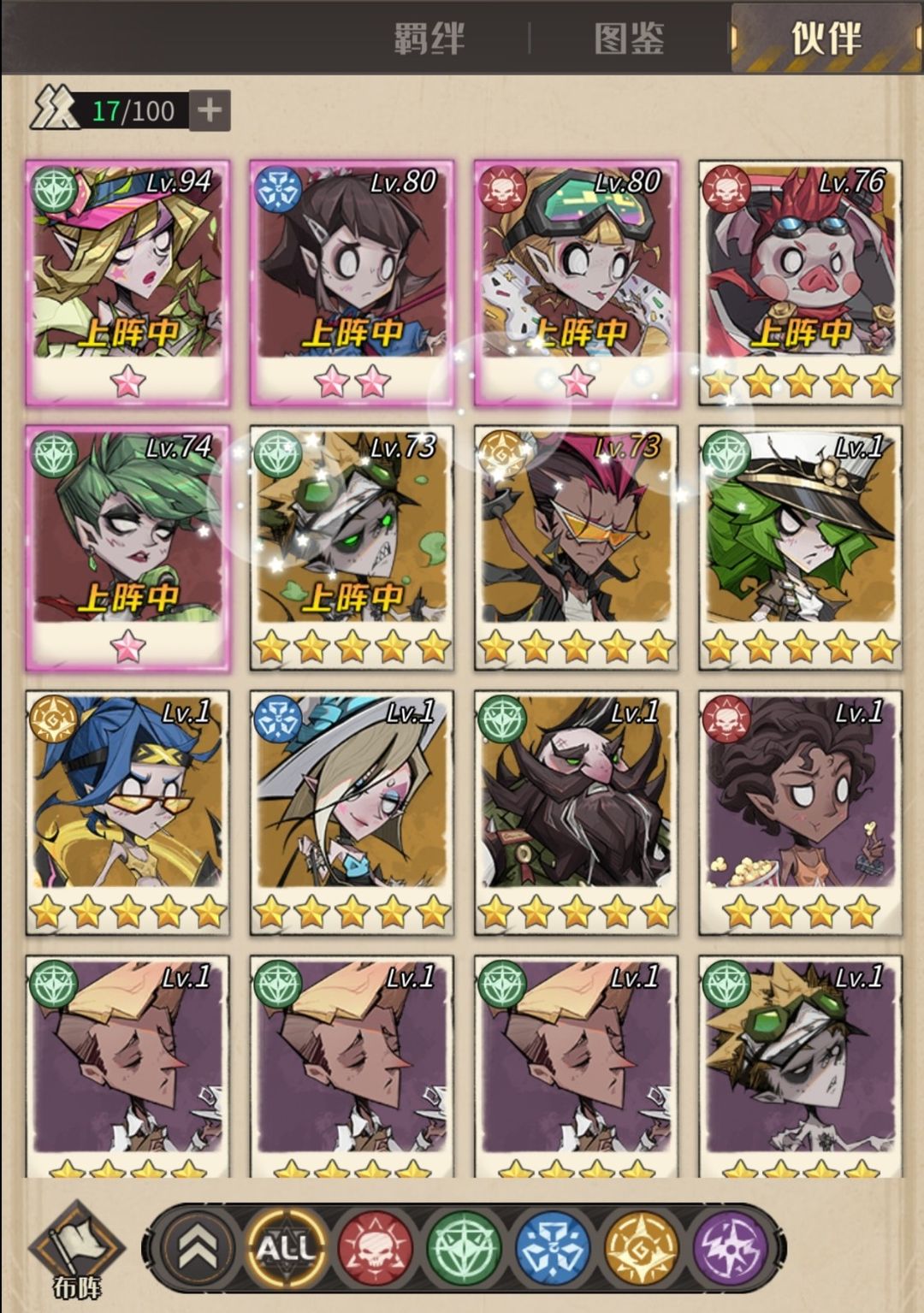
Task: Switch to the 羁绊 tab
Action: click(429, 38)
